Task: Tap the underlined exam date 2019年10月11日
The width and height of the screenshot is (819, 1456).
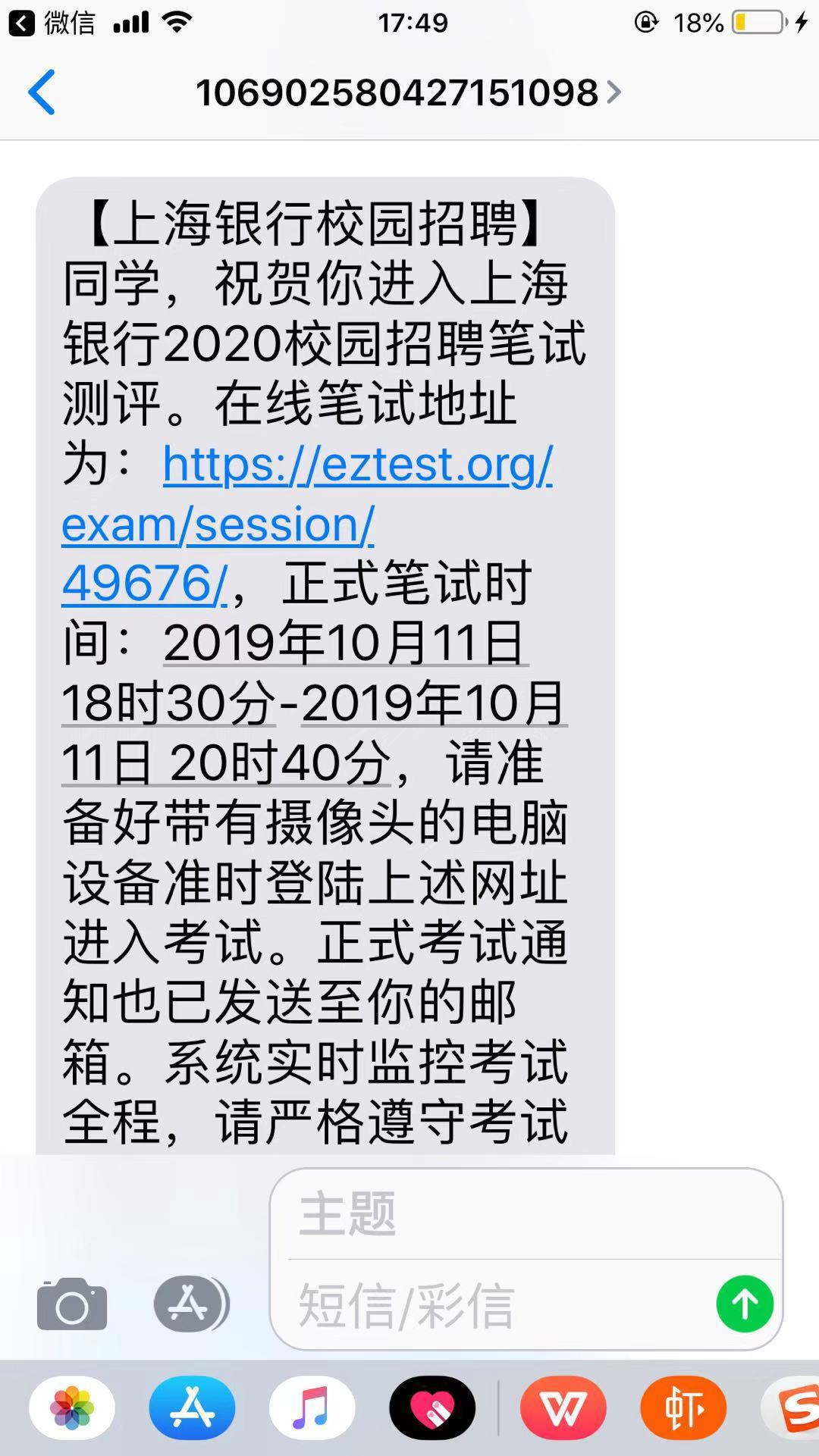Action: point(345,643)
